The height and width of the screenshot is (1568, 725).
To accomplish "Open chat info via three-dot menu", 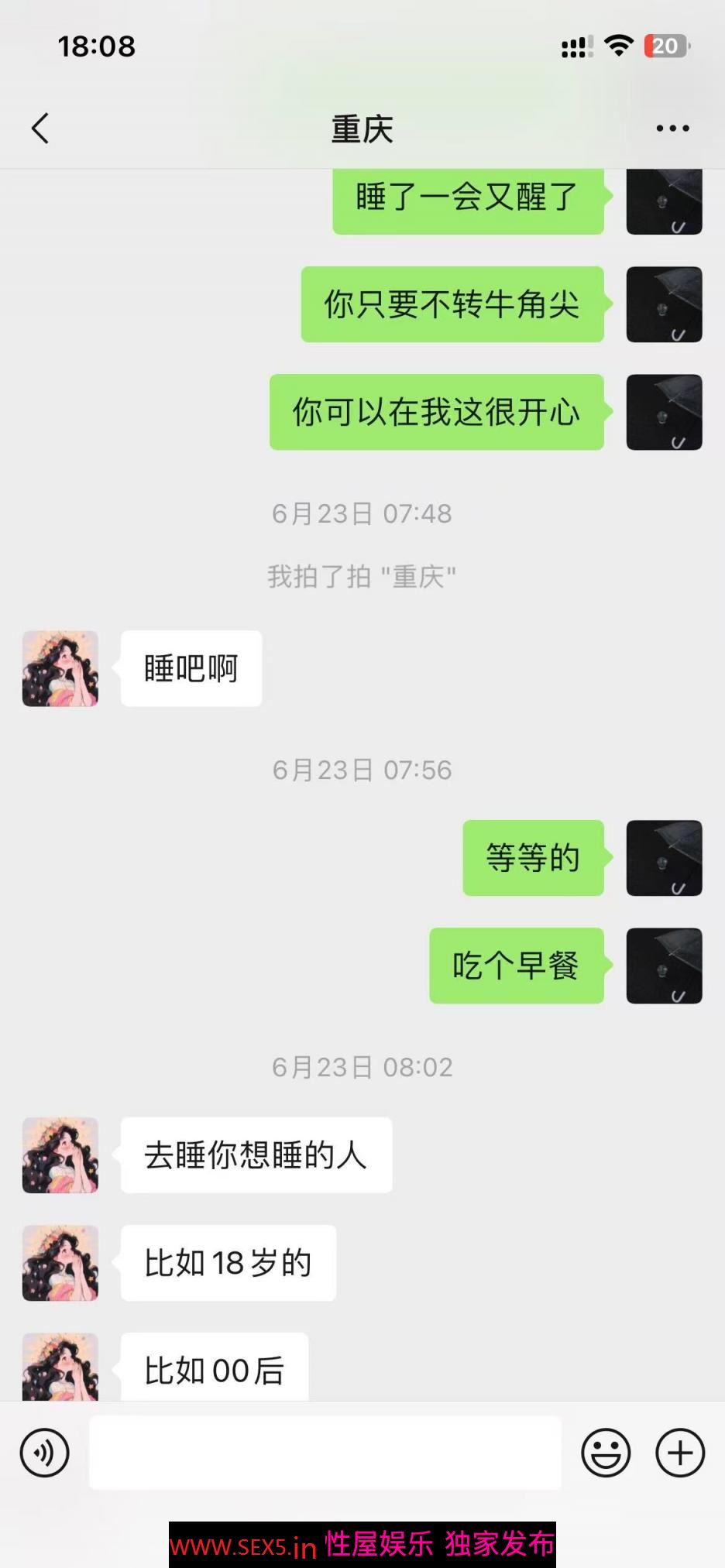I will [672, 129].
